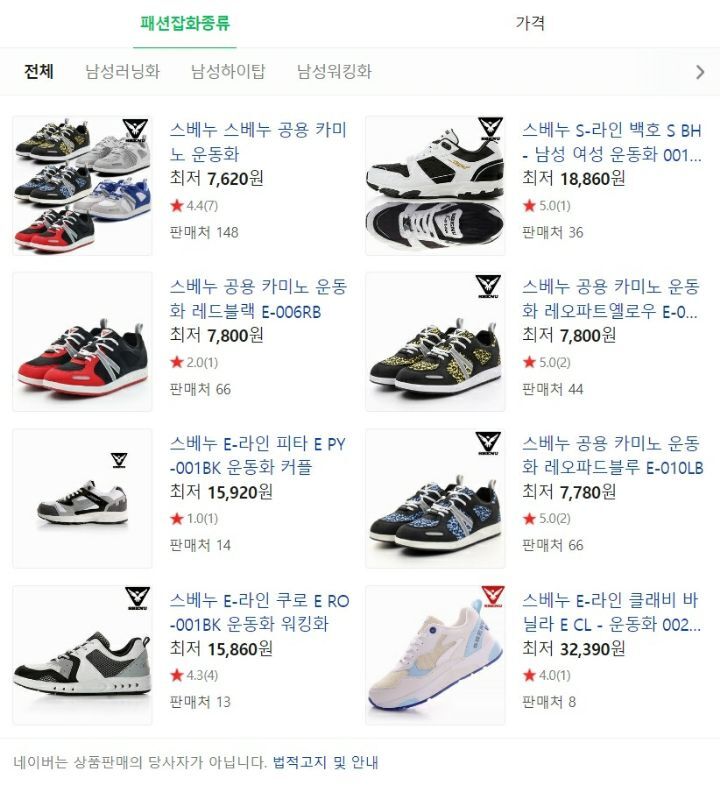Open E-라인 클래비 바닐라 E CL product
Image resolution: width=720 pixels, height=785 pixels.
[x=611, y=612]
